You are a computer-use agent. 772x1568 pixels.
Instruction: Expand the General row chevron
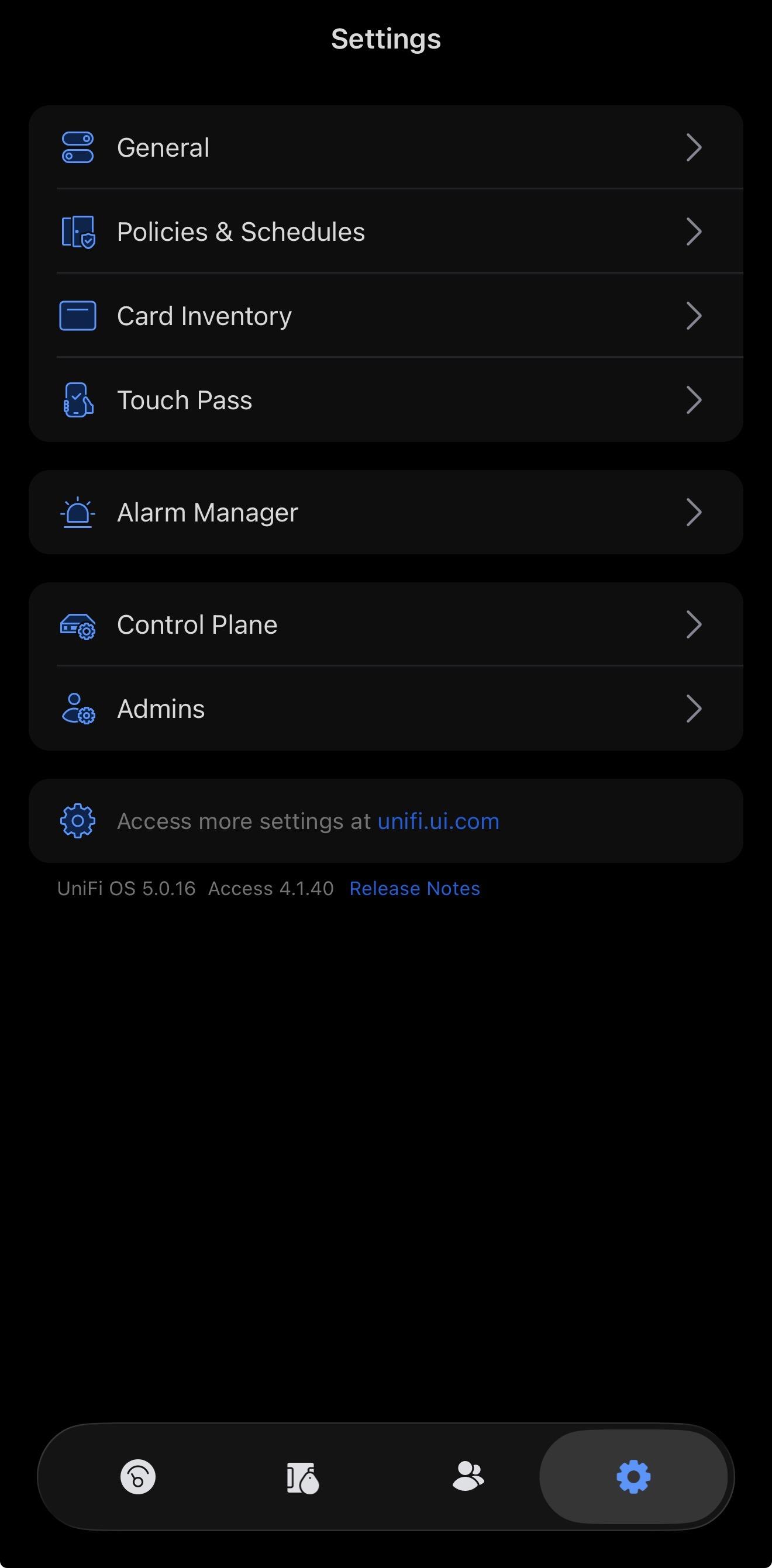(x=694, y=147)
